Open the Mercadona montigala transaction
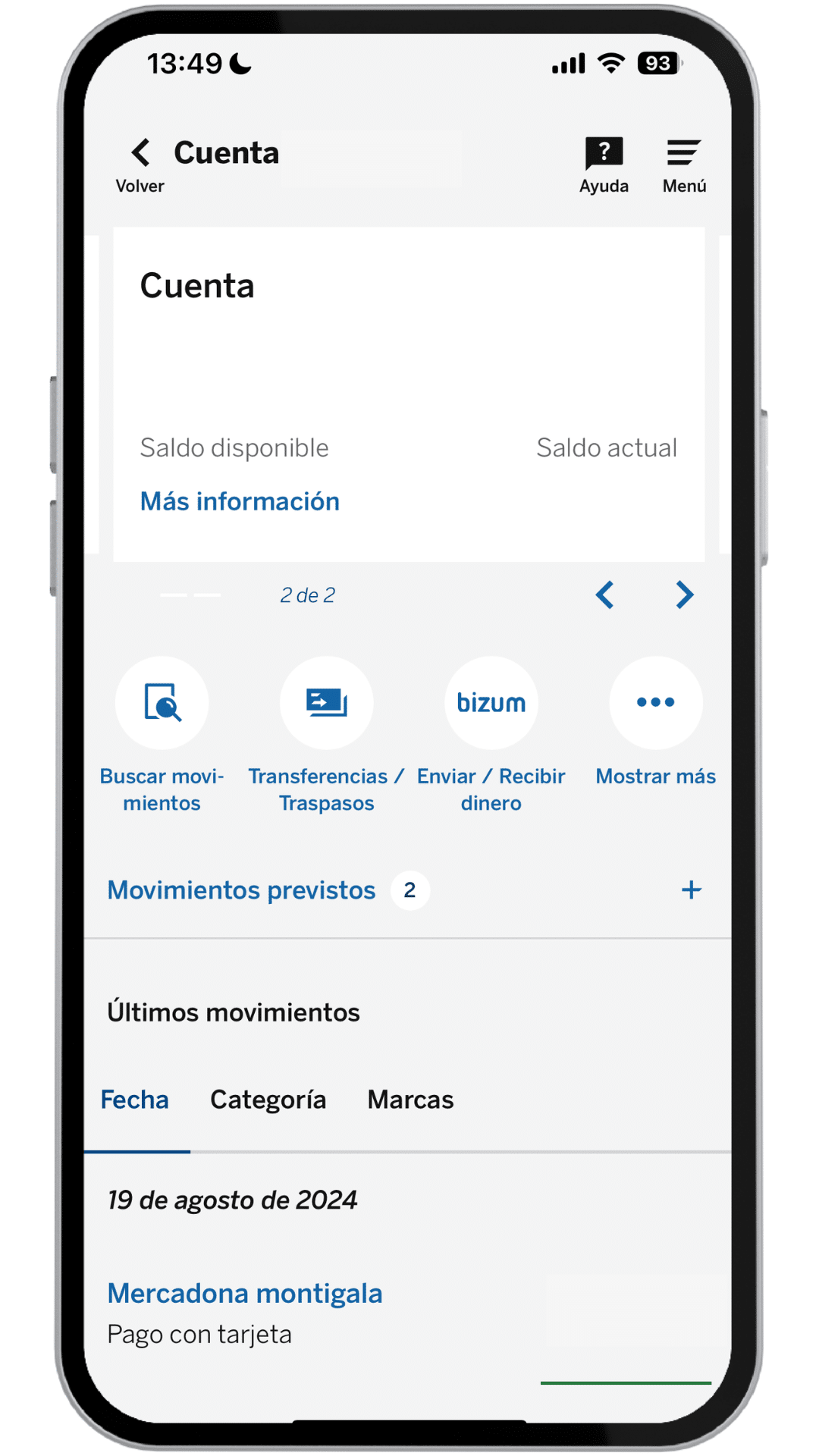 tap(245, 1294)
